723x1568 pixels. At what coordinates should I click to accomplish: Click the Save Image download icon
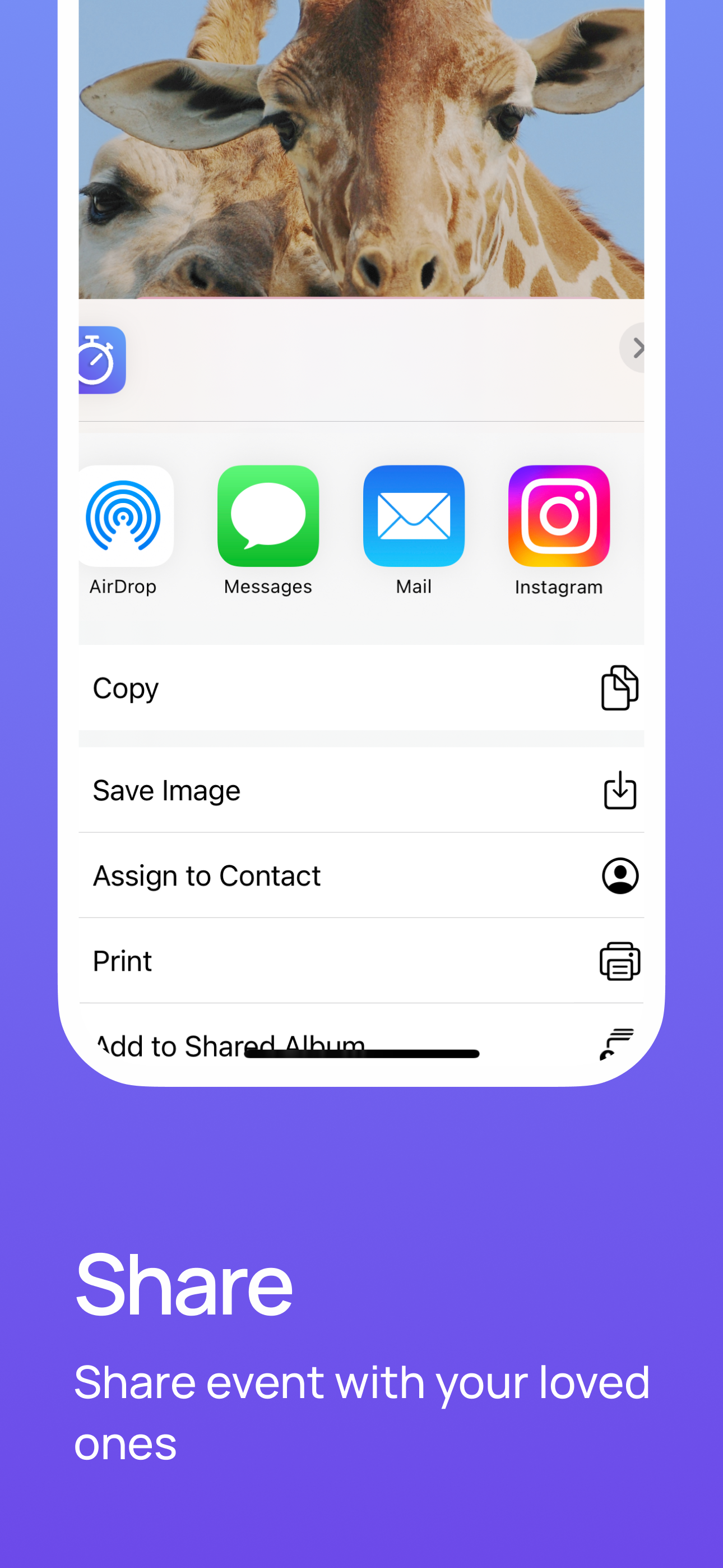coord(619,790)
